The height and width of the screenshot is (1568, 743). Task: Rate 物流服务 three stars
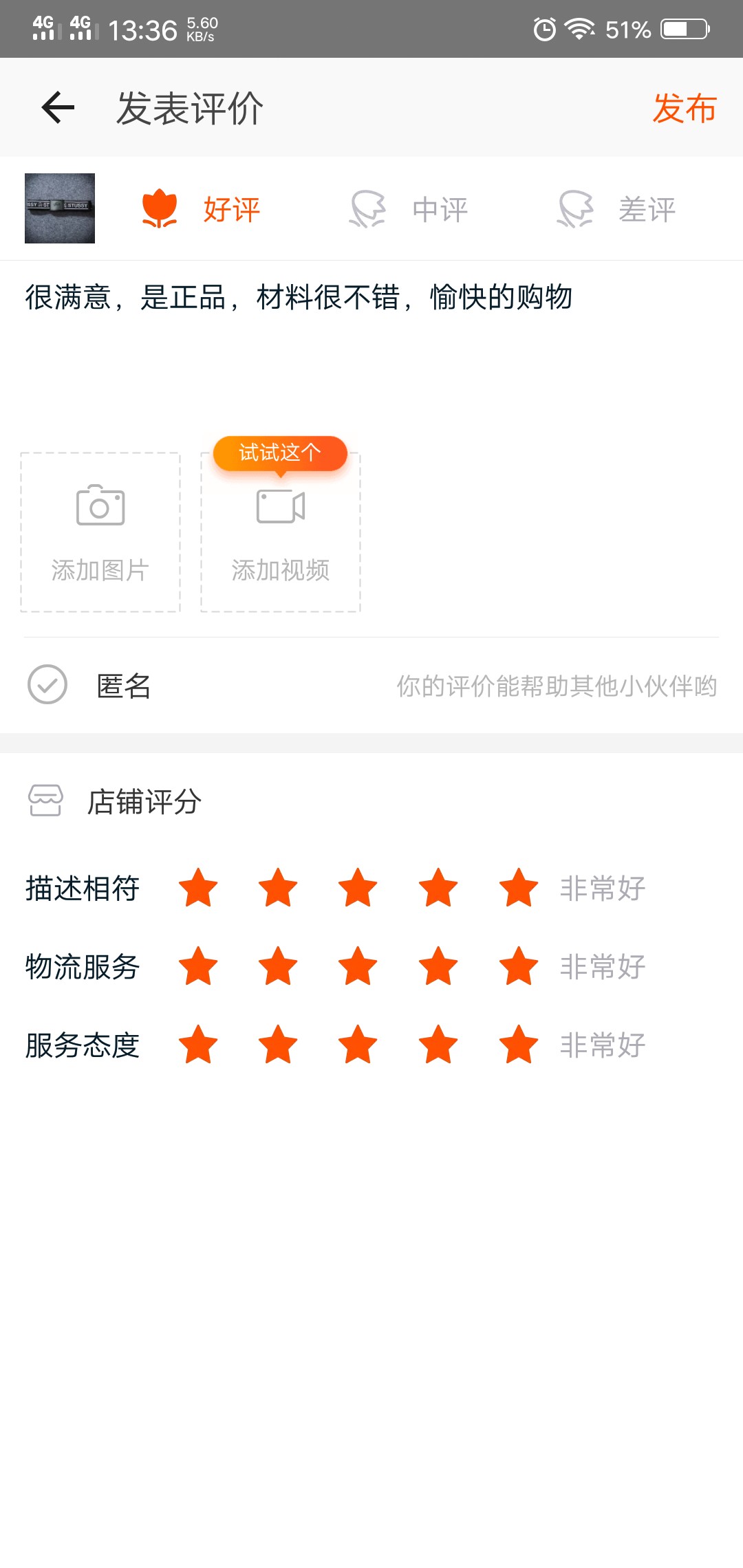pyautogui.click(x=358, y=966)
